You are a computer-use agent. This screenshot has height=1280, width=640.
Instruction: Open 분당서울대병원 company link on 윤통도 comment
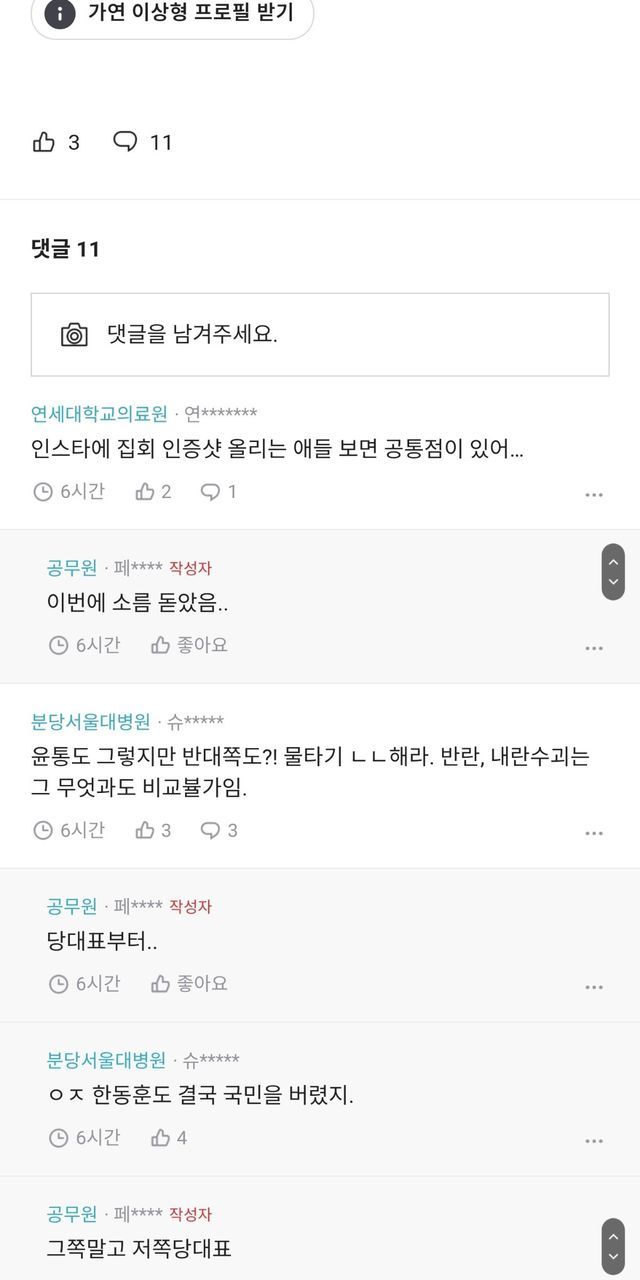pos(91,721)
